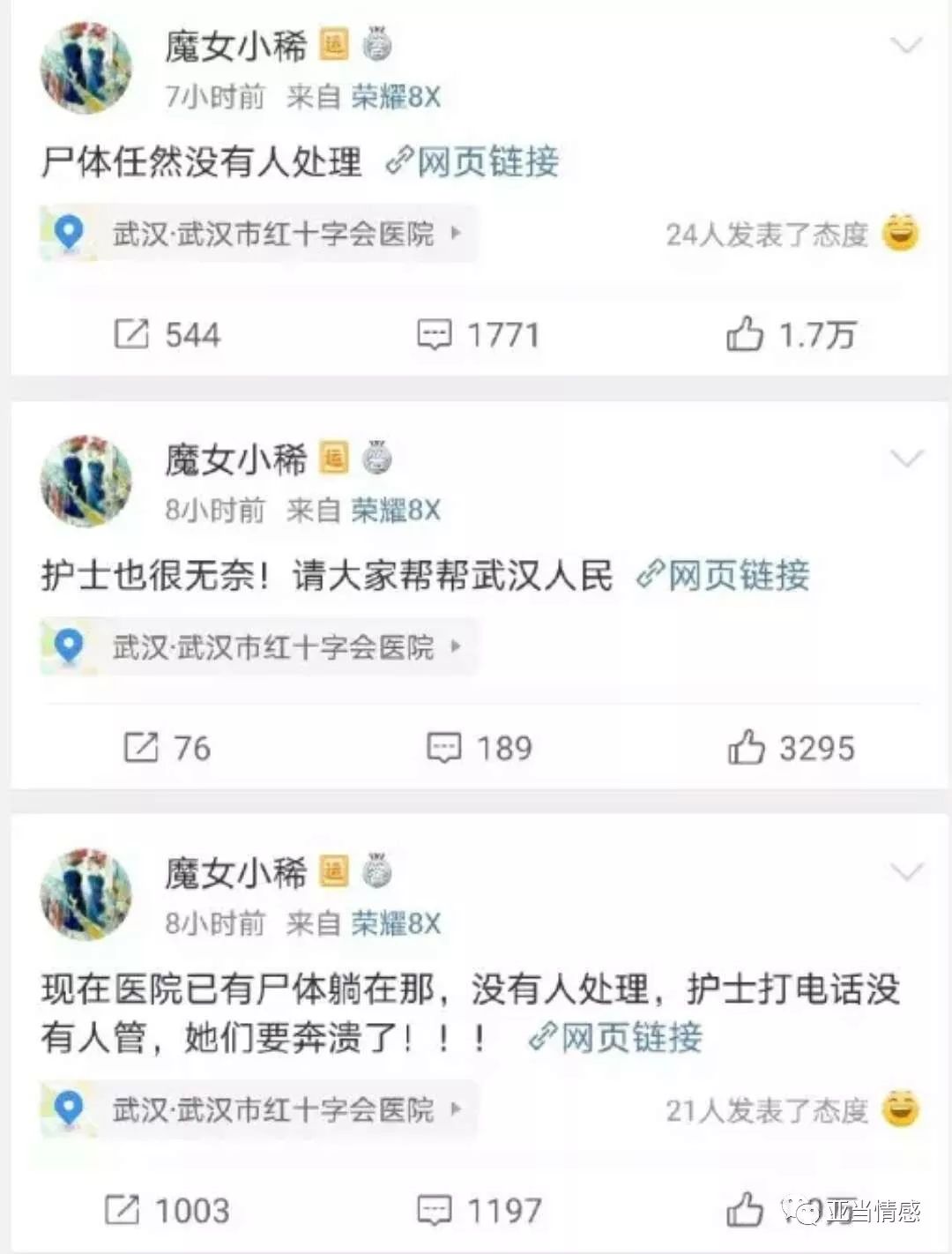Expand options chevron on the 现在医院已有尸体 post
952x1254 pixels.
click(x=906, y=872)
